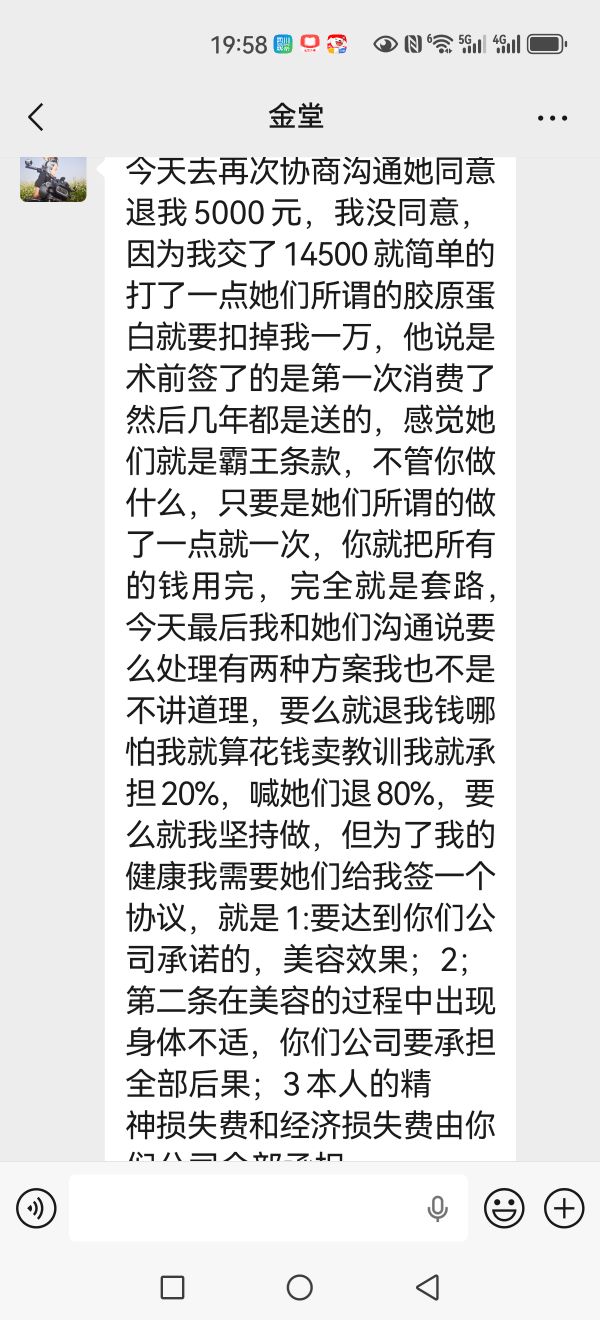Tap the system back triangle

click(x=428, y=1287)
